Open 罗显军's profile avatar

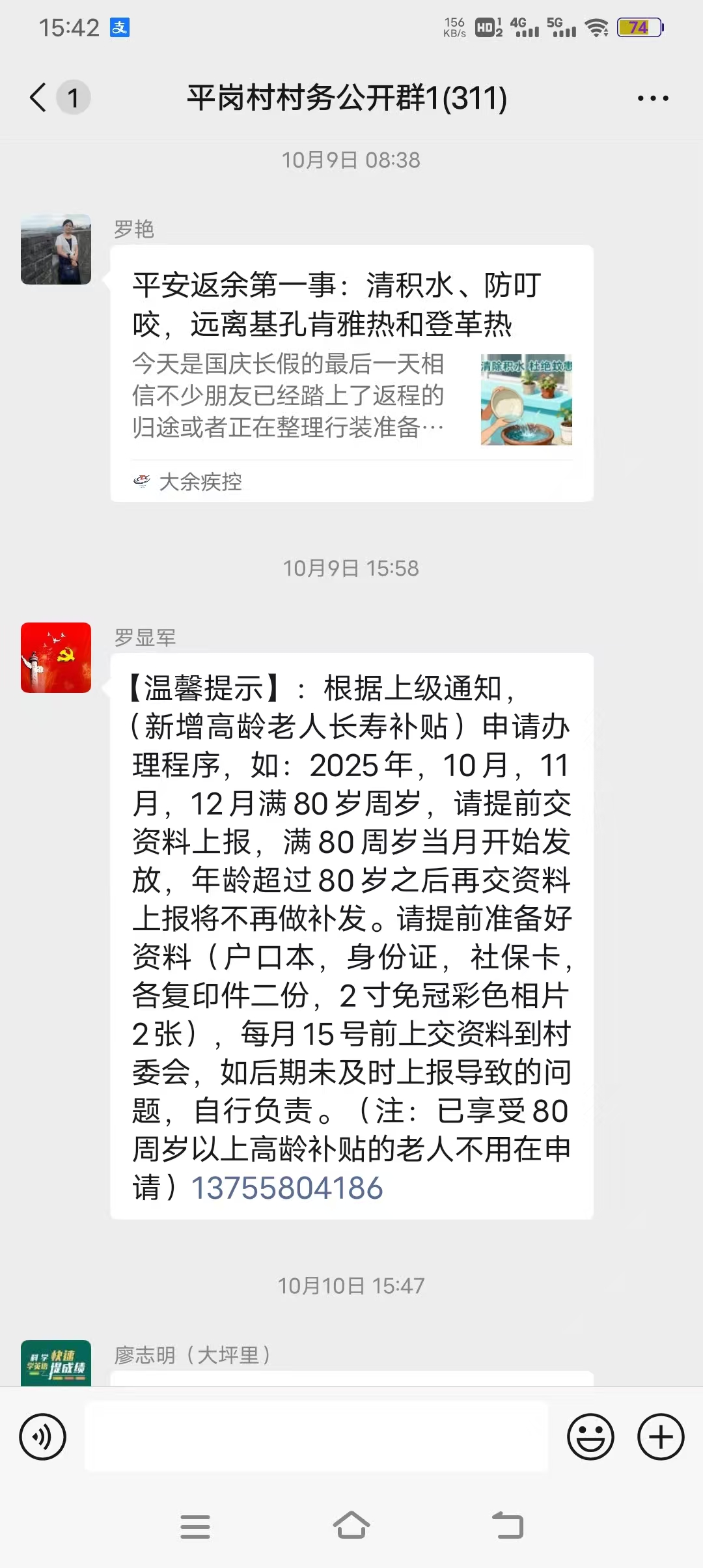[x=56, y=658]
